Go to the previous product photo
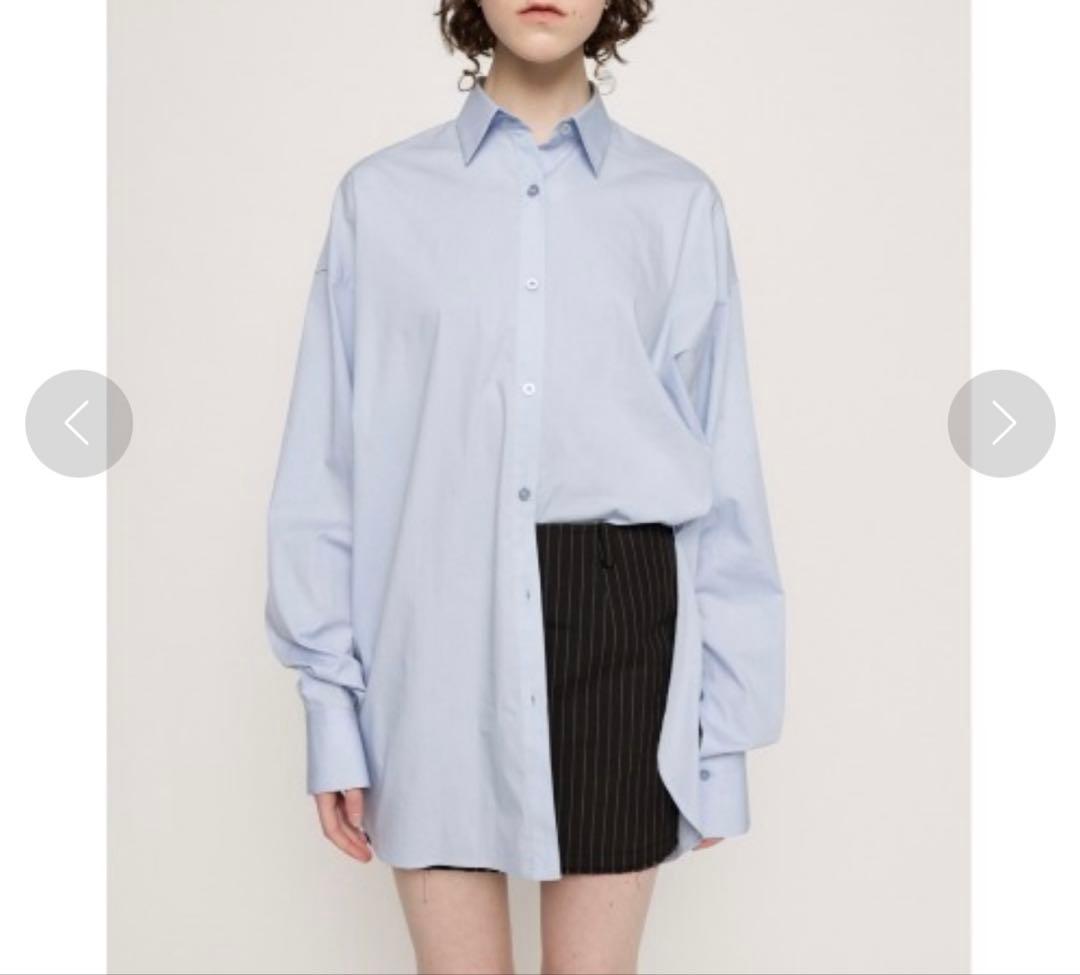 pos(79,423)
